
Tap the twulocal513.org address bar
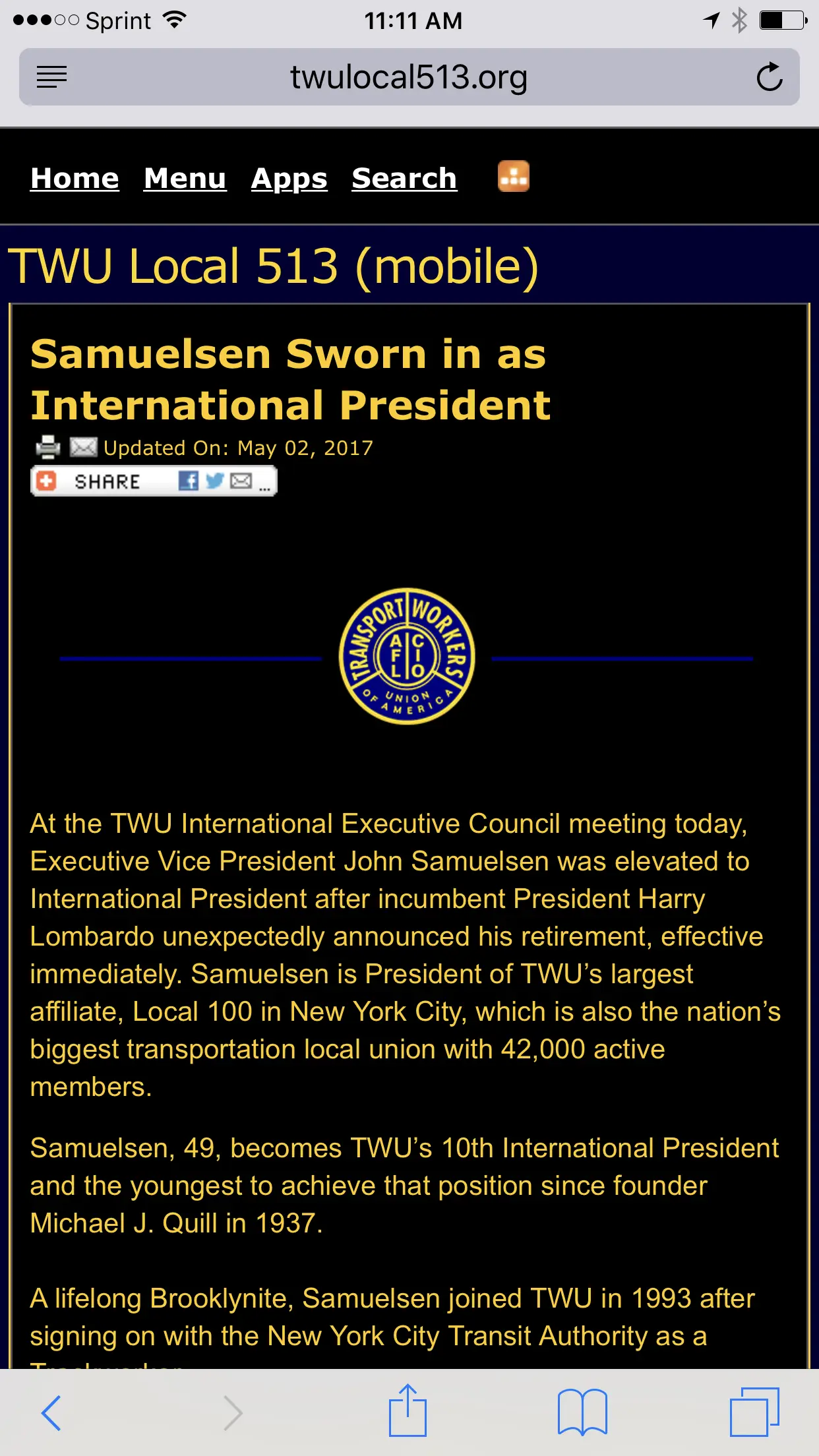pyautogui.click(x=409, y=77)
